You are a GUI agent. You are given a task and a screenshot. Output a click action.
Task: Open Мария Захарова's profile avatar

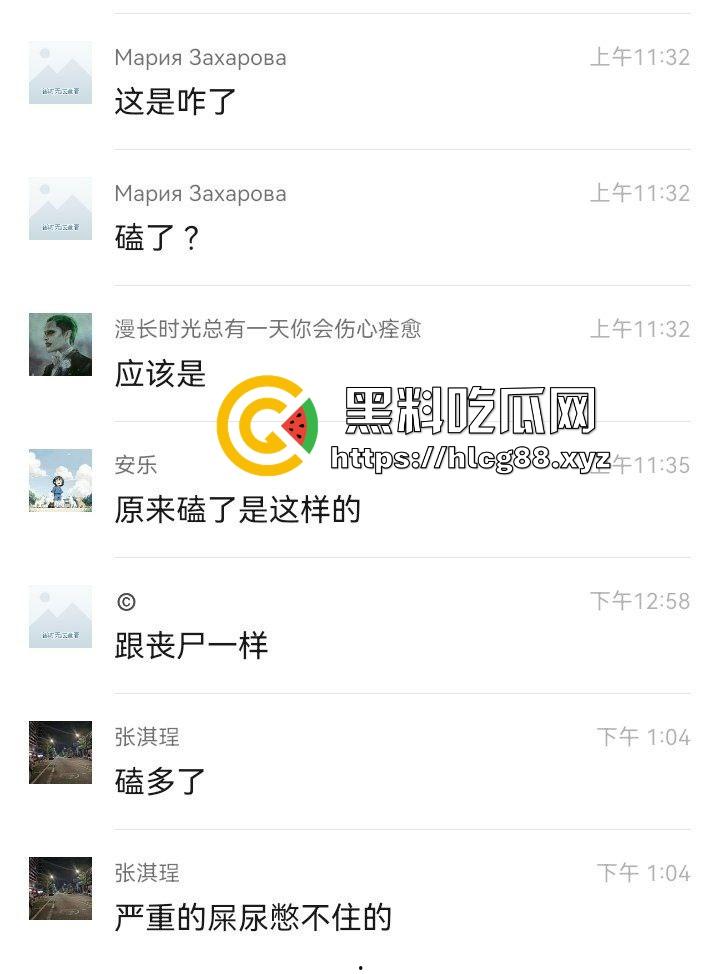(x=60, y=75)
